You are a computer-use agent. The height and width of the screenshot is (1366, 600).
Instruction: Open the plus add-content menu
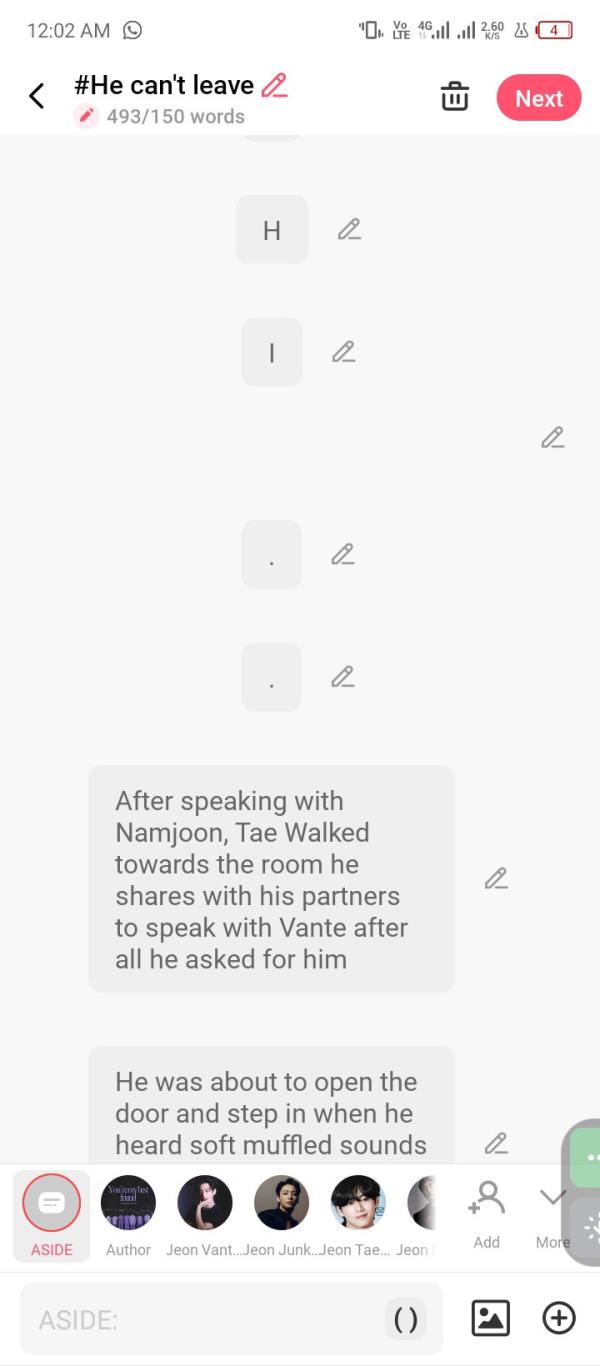[559, 1318]
